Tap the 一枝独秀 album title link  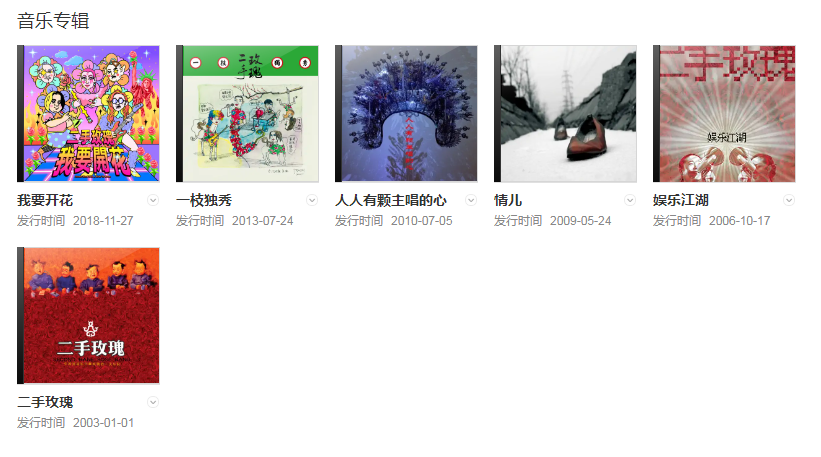tap(204, 200)
